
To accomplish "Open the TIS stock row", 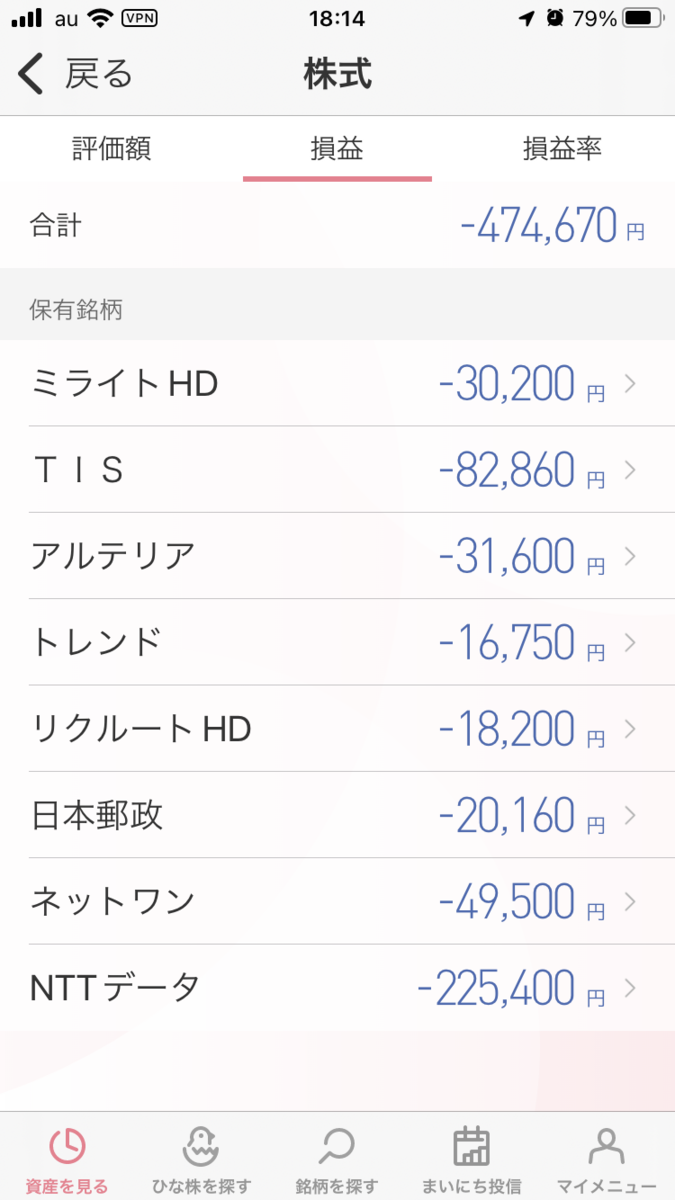I will (x=337, y=469).
